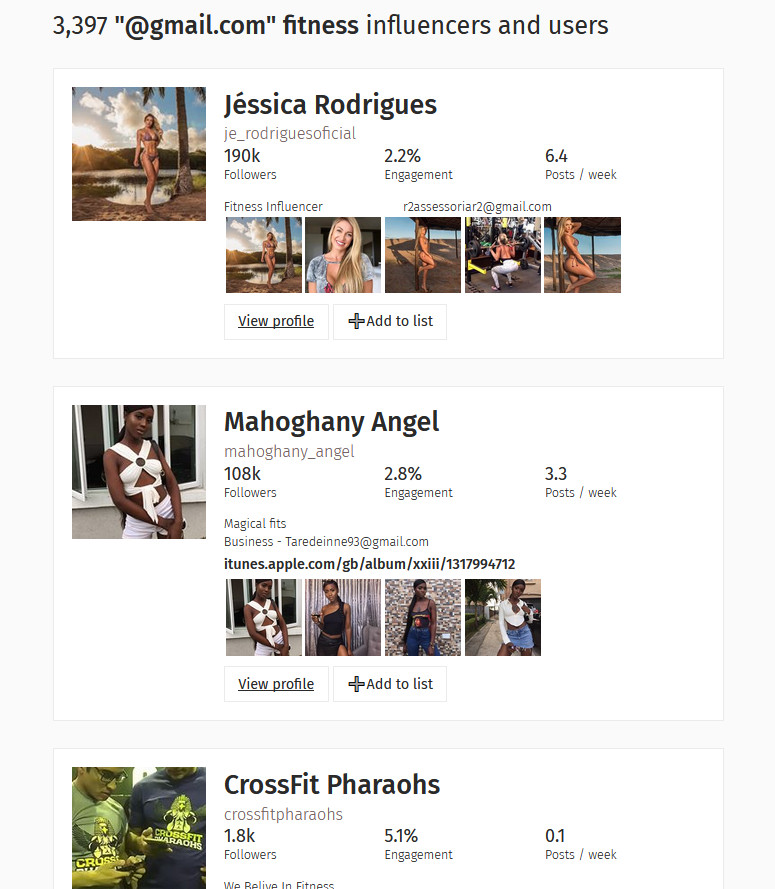Open Mahoghany's black dress post thumbnail

343,618
